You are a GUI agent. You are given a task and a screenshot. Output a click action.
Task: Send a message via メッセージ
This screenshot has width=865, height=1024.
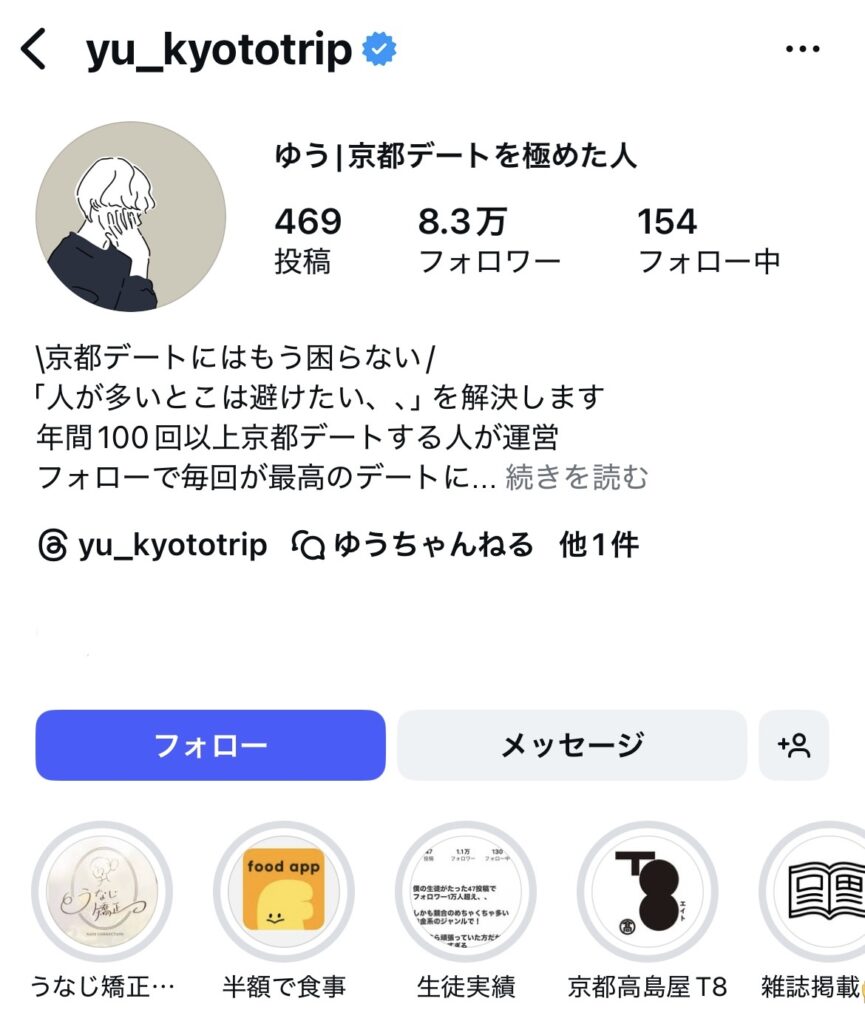(x=572, y=745)
